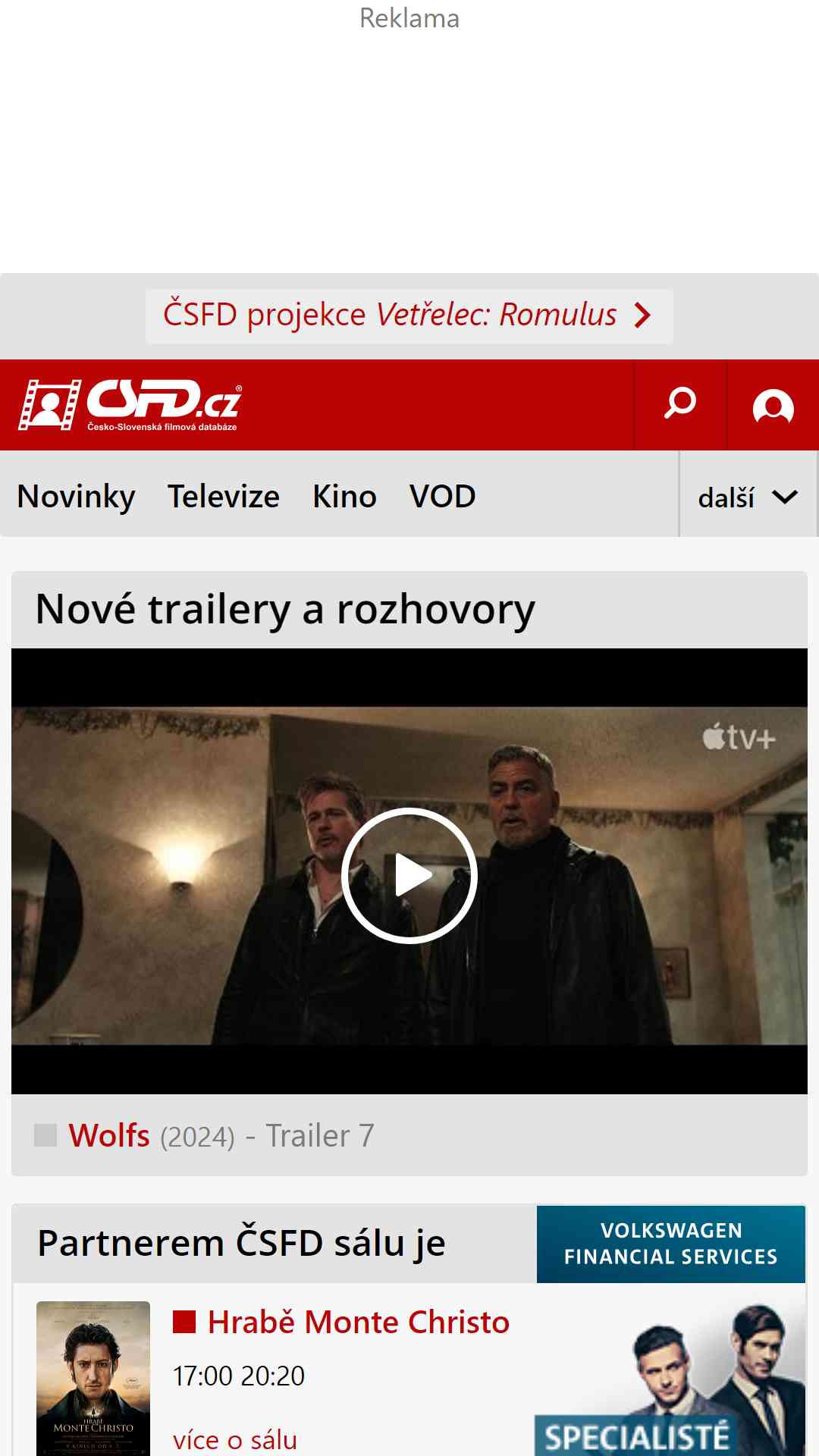This screenshot has width=819, height=1456.
Task: Open the Wolfs movie link
Action: point(109,1135)
